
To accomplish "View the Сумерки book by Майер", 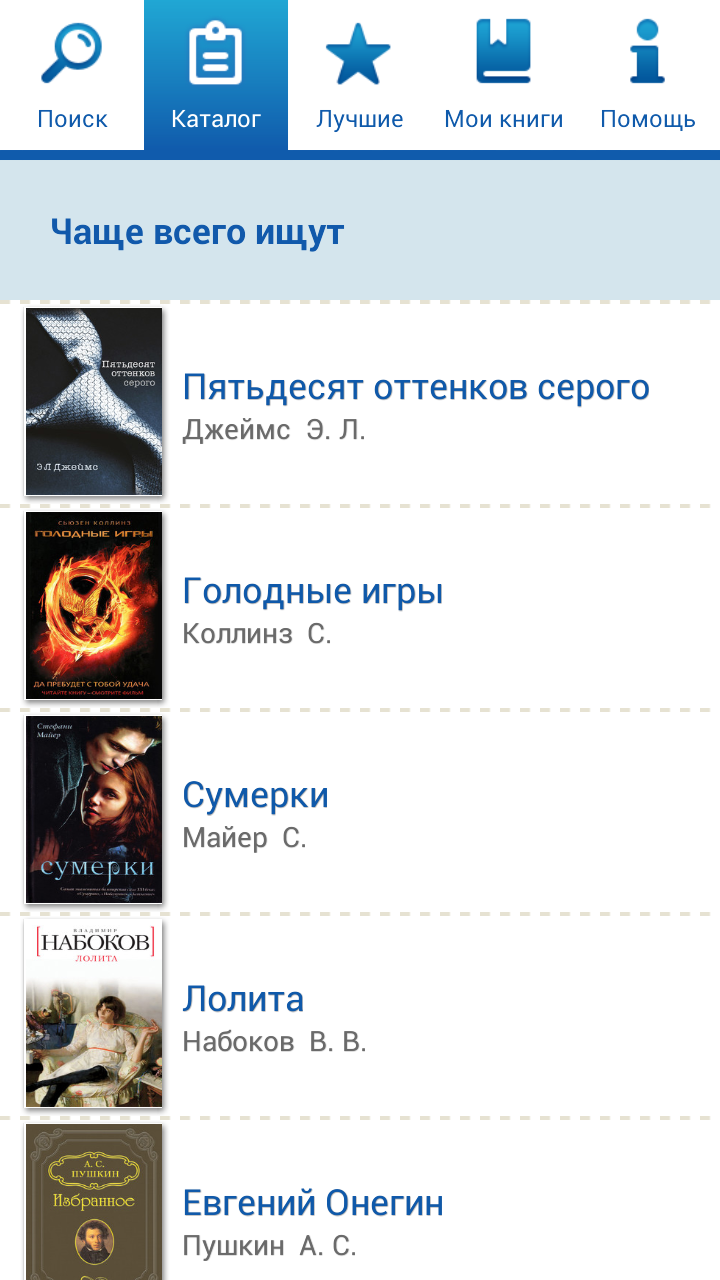I will click(x=360, y=811).
